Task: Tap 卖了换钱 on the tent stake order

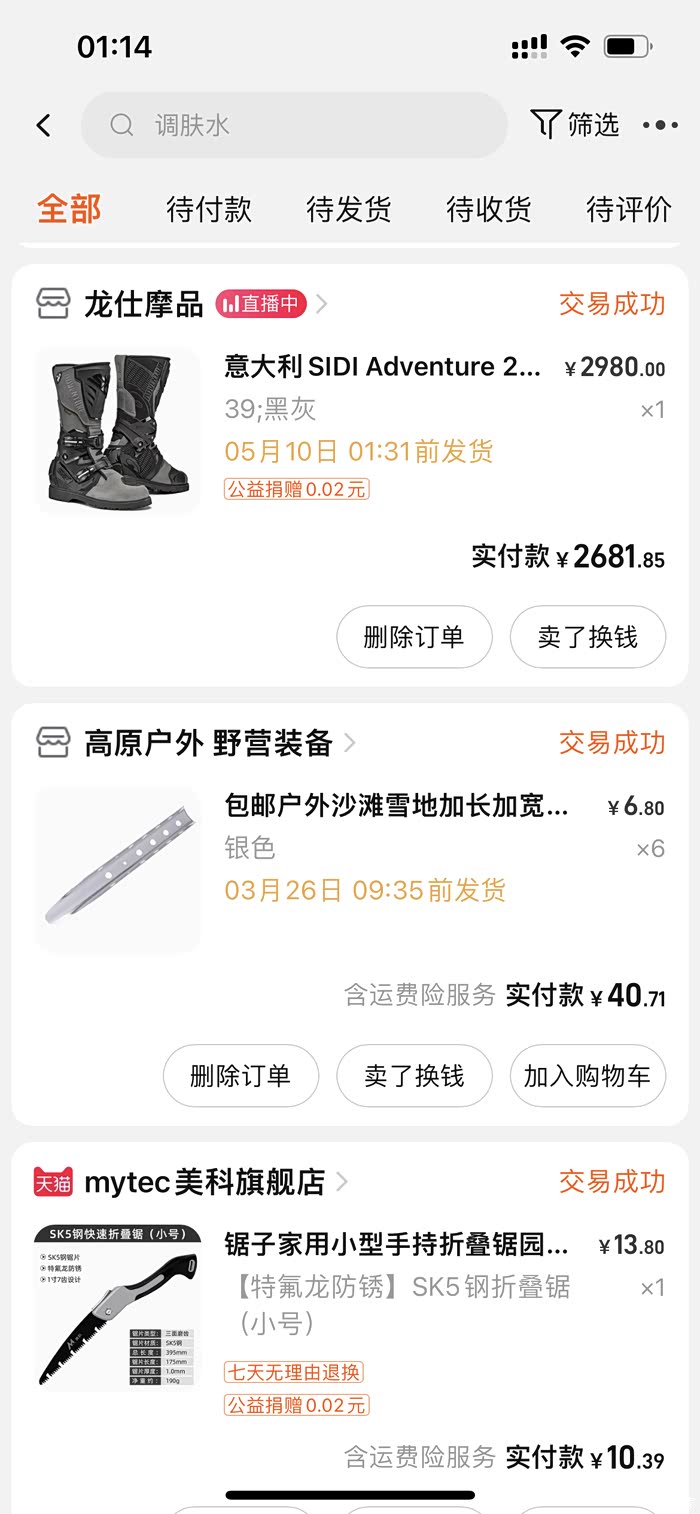Action: (414, 1076)
